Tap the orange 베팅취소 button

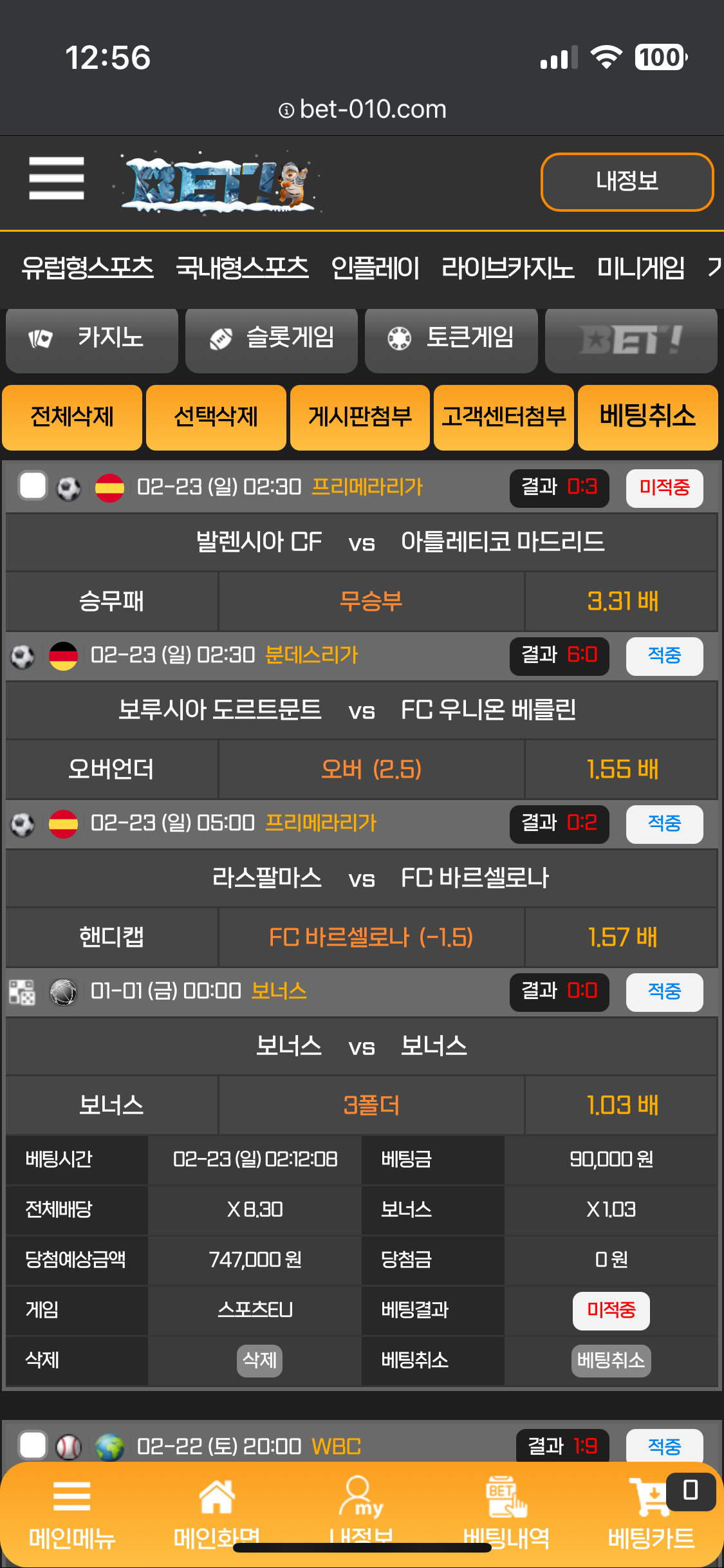[x=647, y=417]
